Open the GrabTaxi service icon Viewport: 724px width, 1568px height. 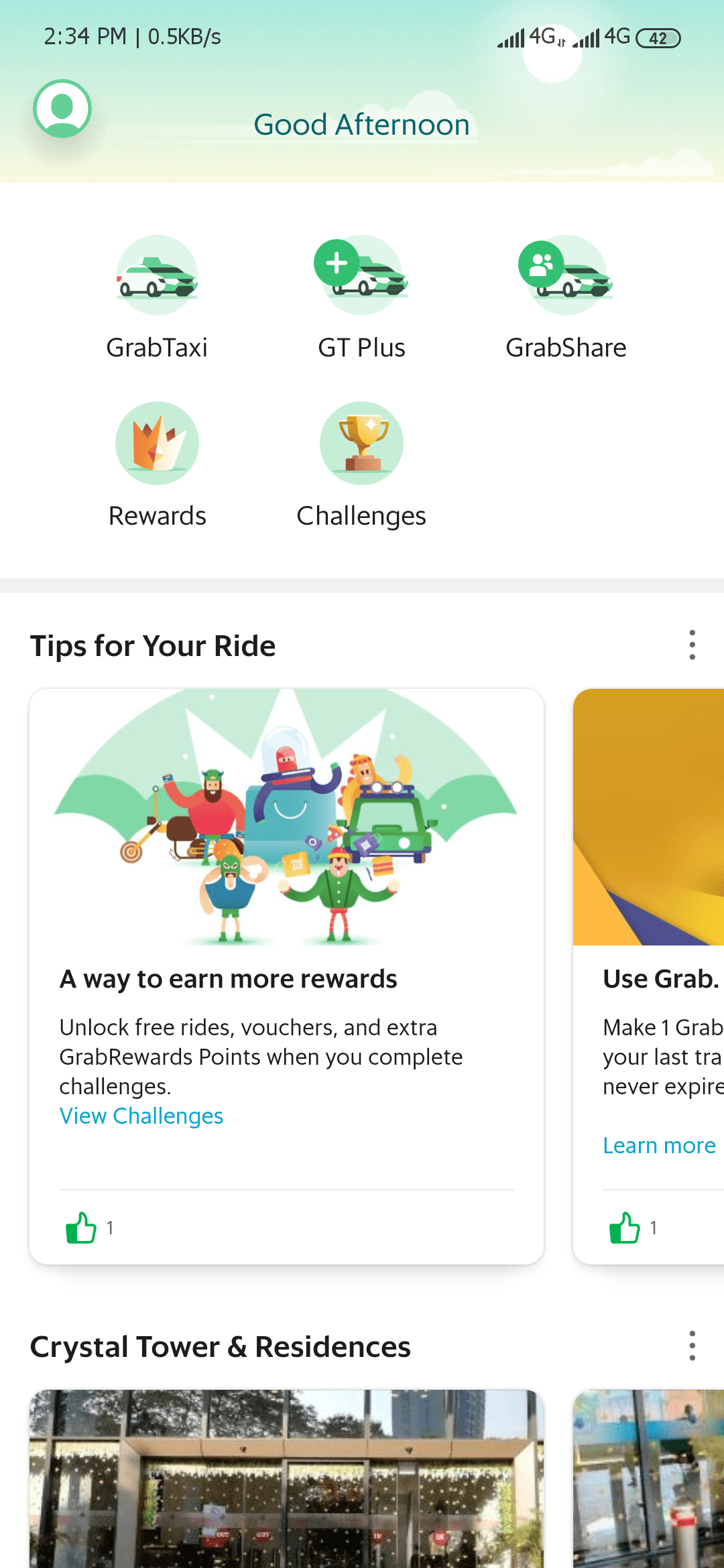157,275
